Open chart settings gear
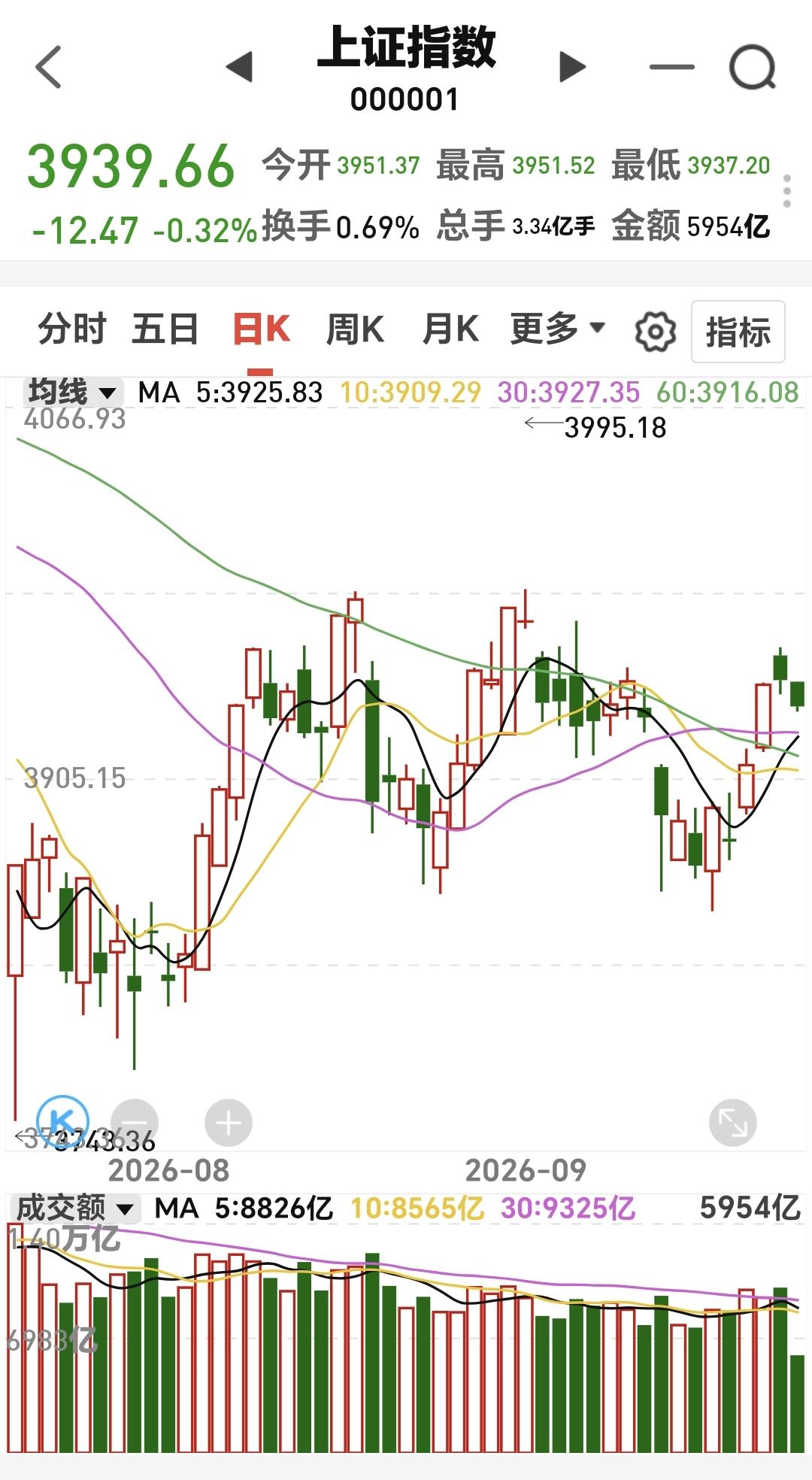Image resolution: width=812 pixels, height=1480 pixels. click(656, 332)
